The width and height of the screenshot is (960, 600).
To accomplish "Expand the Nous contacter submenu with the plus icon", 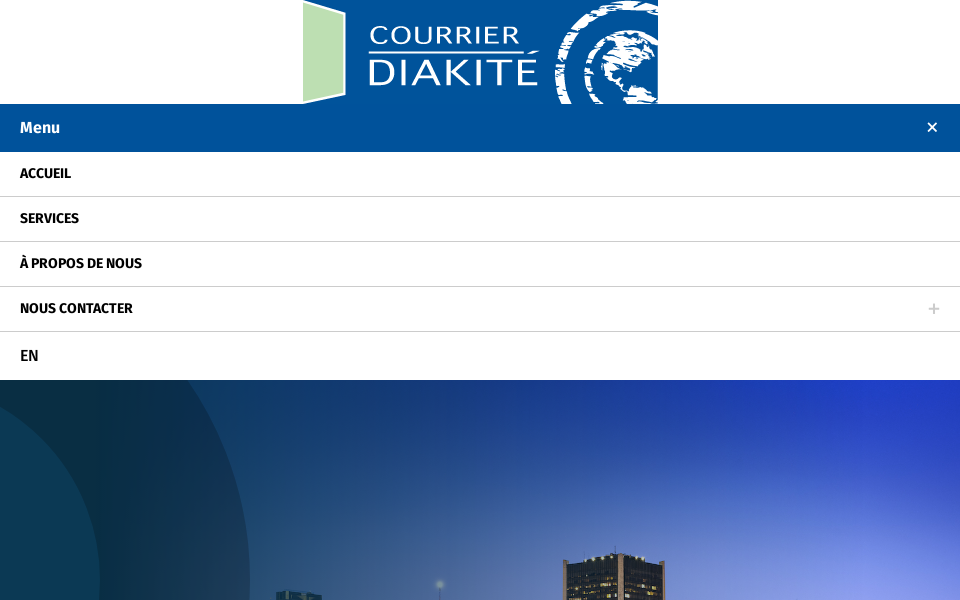I will pos(933,308).
